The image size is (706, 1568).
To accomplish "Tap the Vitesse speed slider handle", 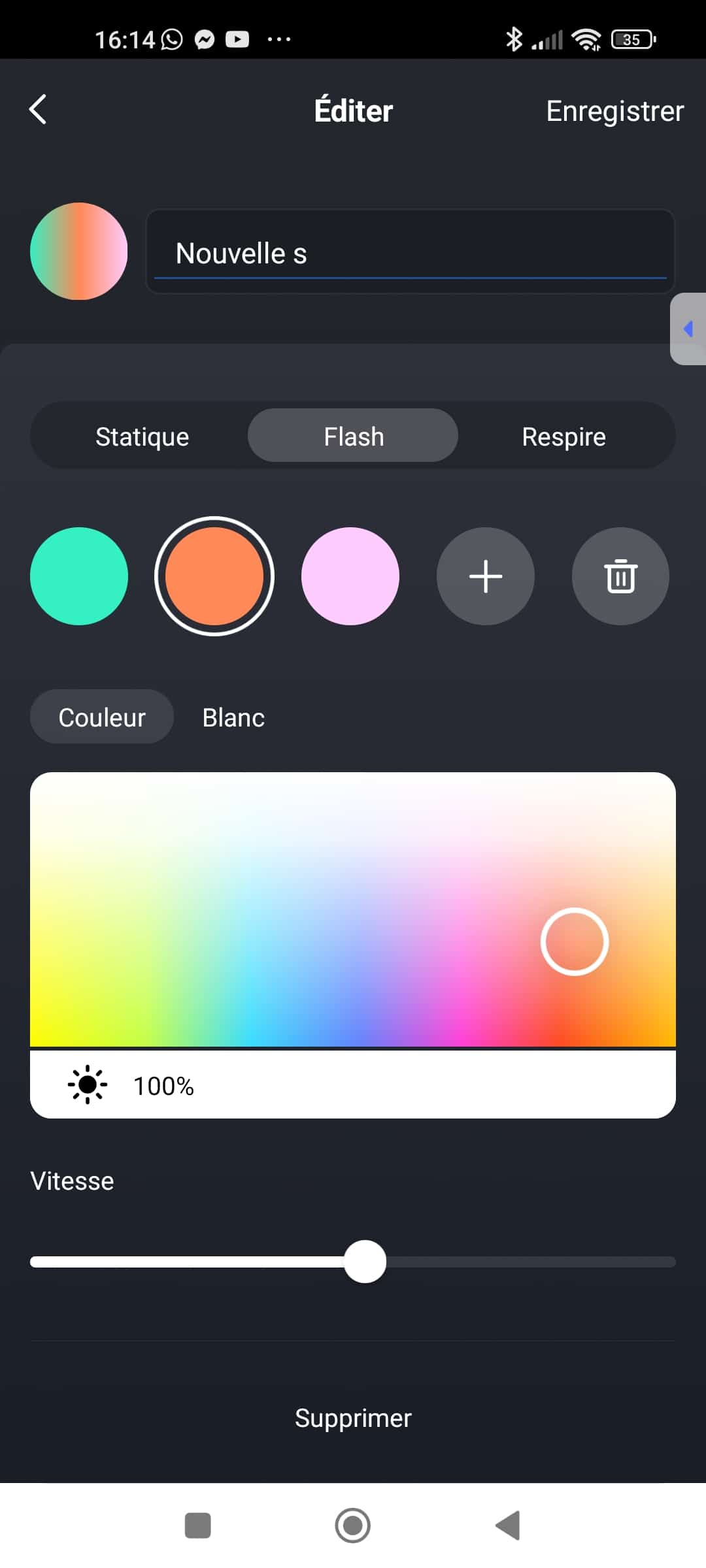I will click(x=365, y=1262).
